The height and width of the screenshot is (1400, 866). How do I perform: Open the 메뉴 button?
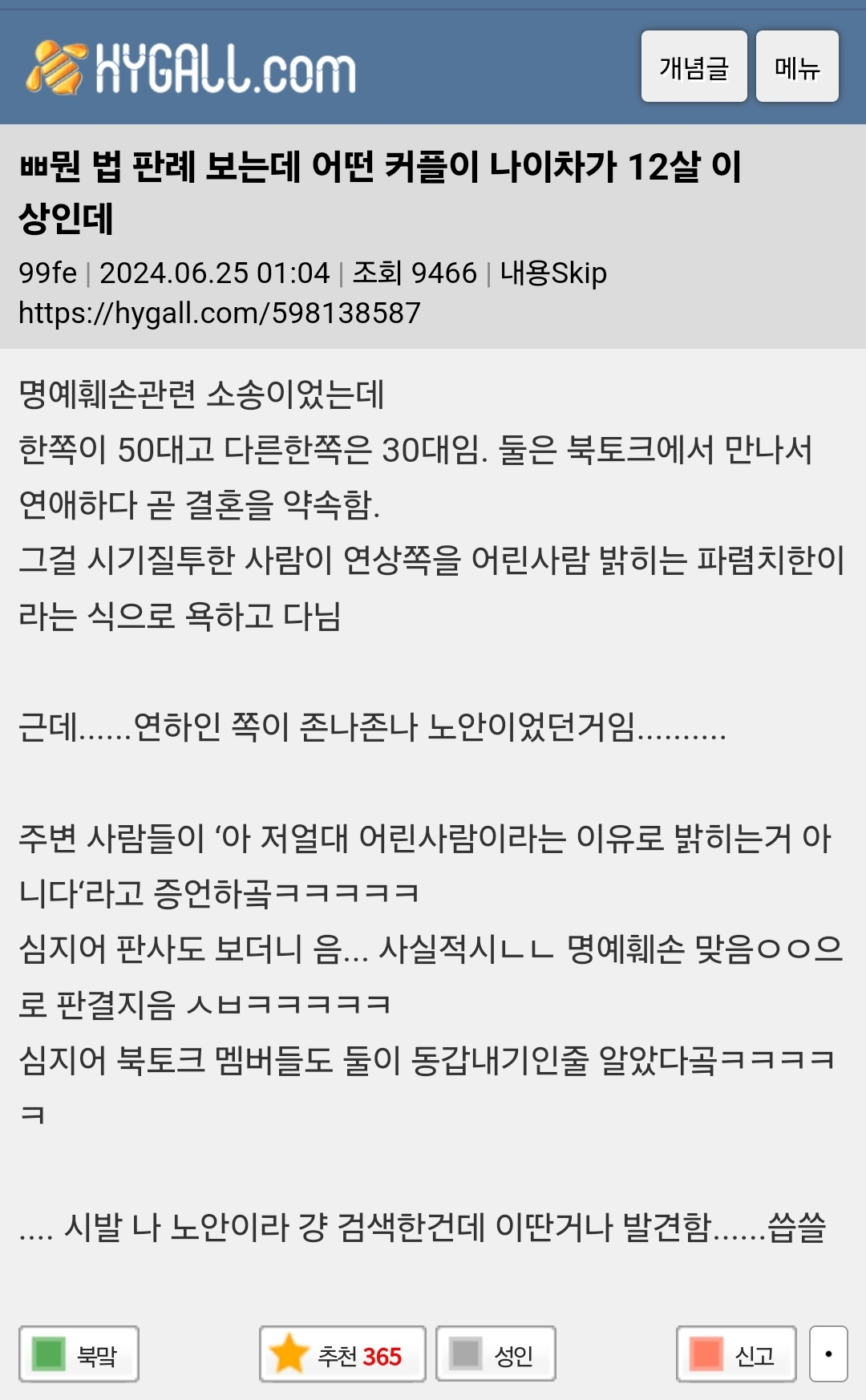[797, 67]
